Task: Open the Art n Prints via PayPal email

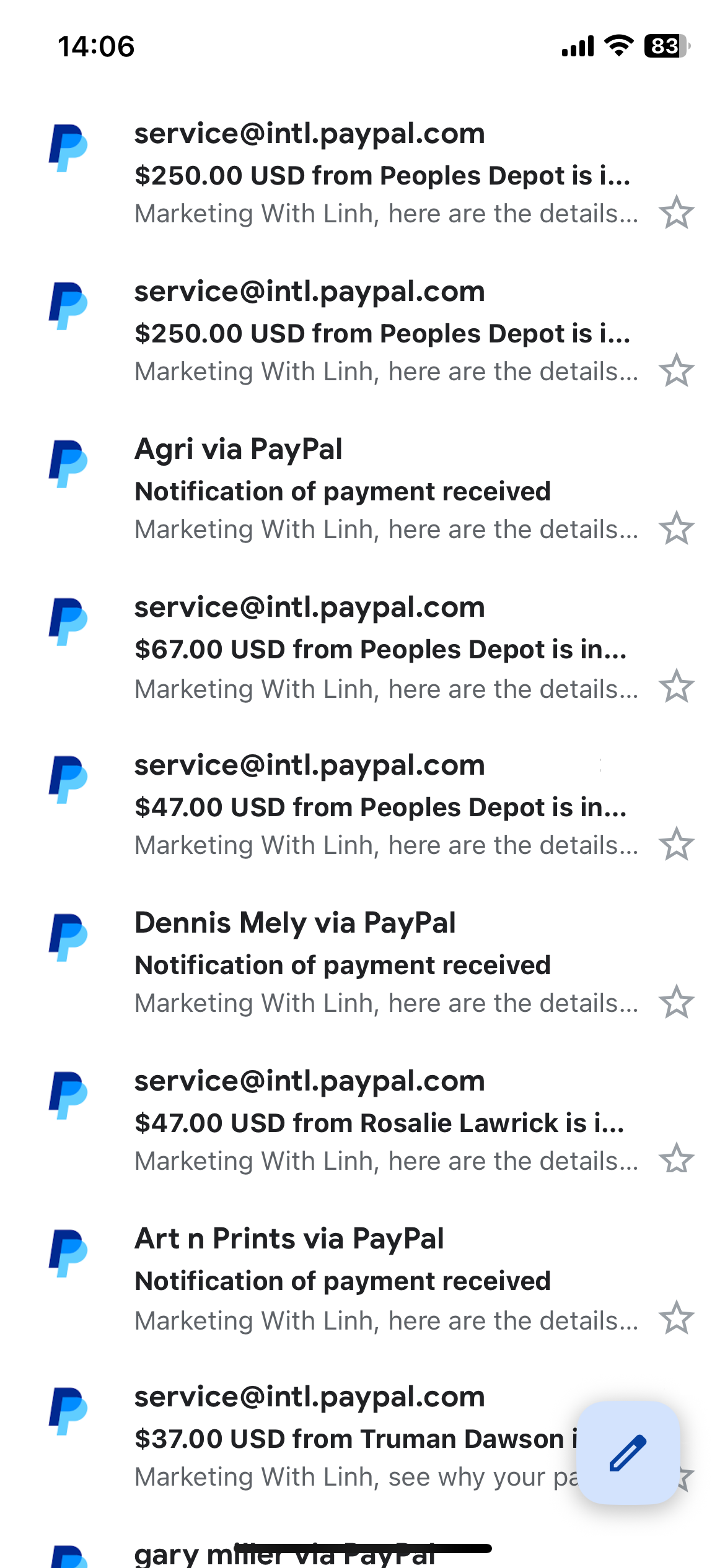Action: [x=362, y=1279]
